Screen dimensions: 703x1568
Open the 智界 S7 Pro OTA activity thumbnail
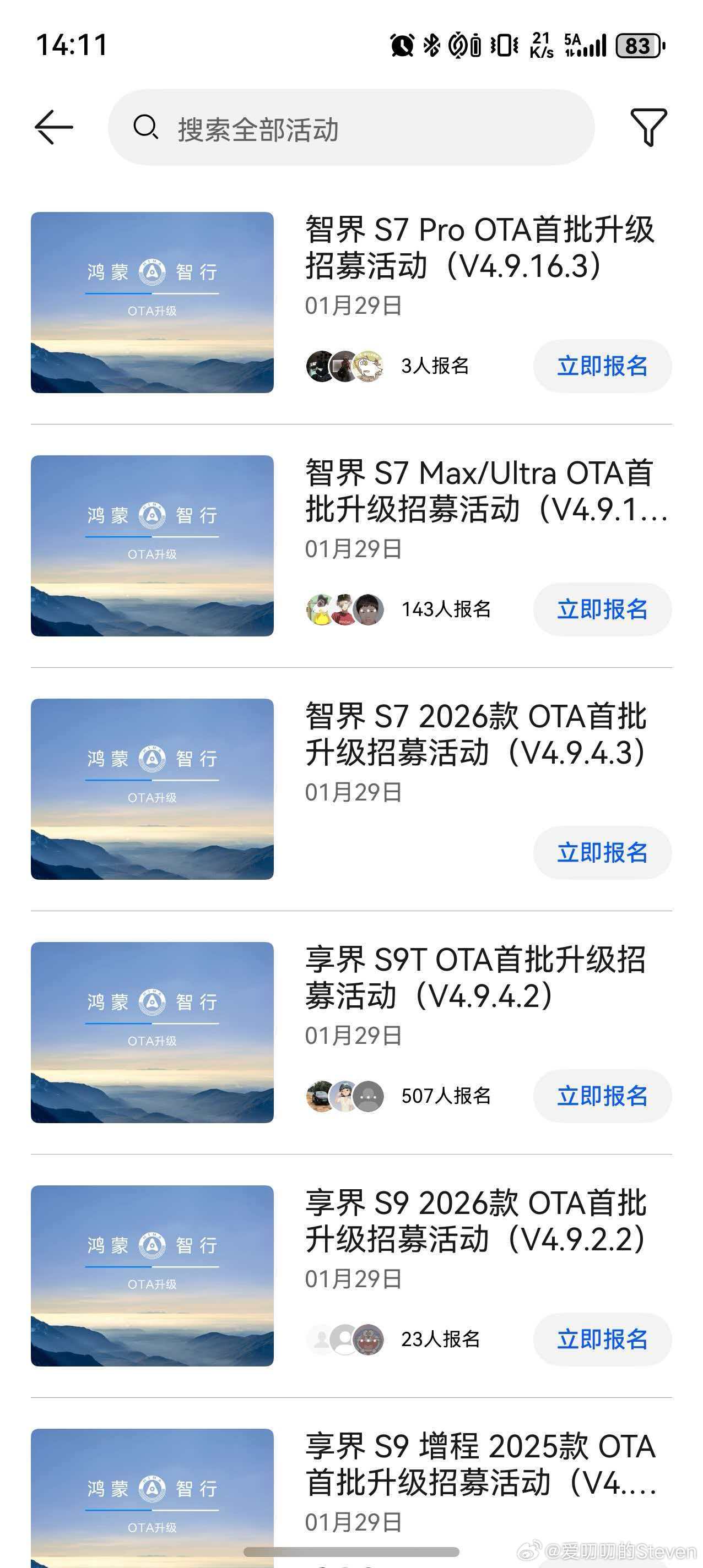[152, 302]
